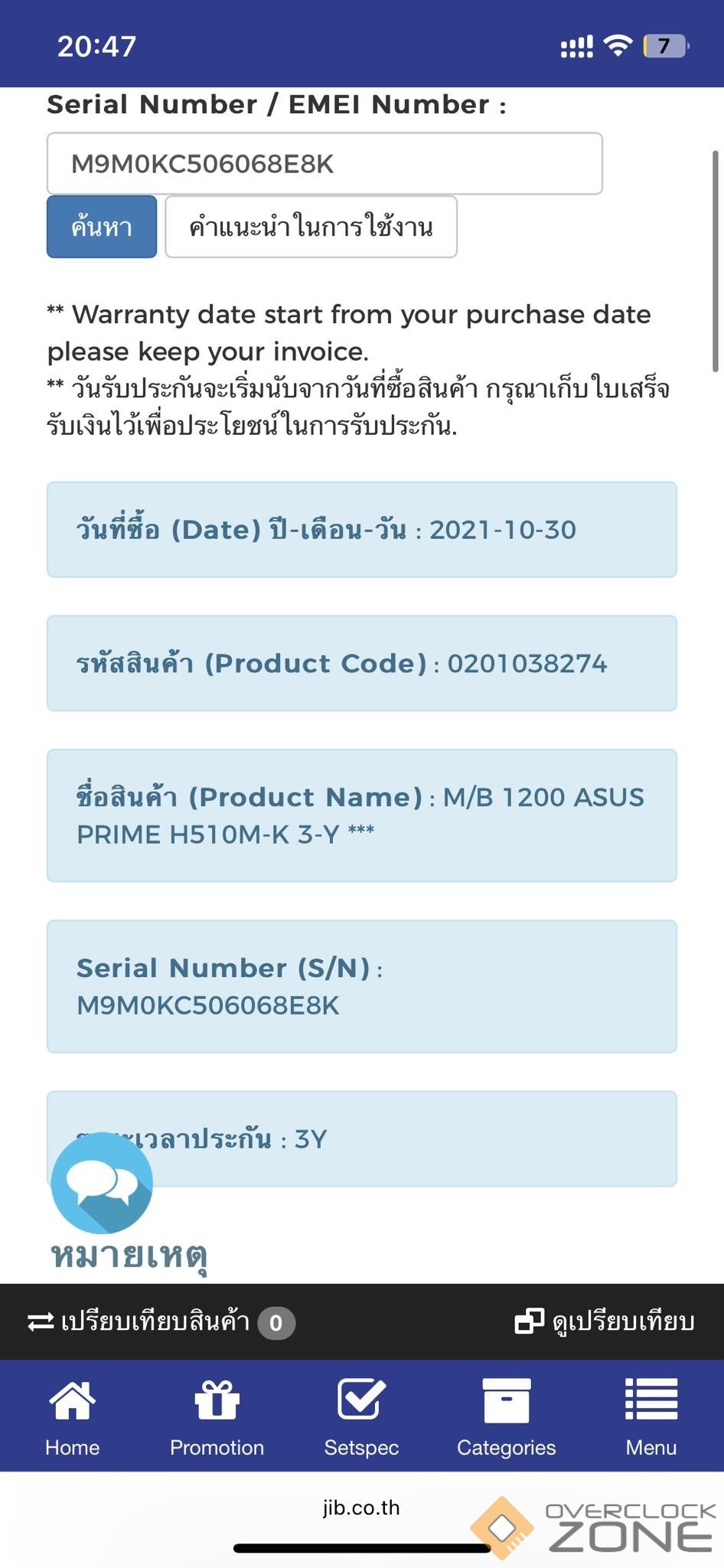Go to the Home tab

[x=72, y=1416]
